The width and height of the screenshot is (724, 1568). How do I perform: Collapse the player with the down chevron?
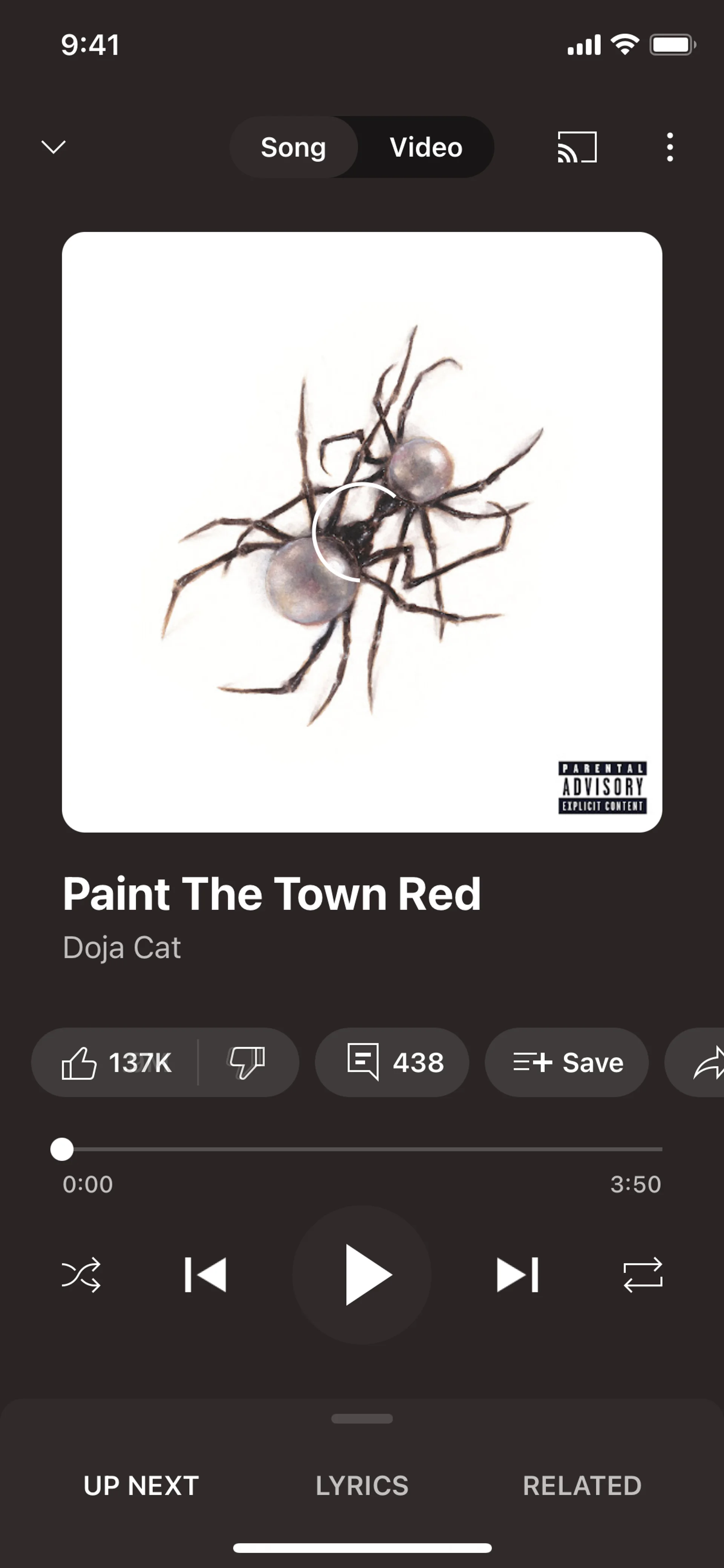click(54, 147)
